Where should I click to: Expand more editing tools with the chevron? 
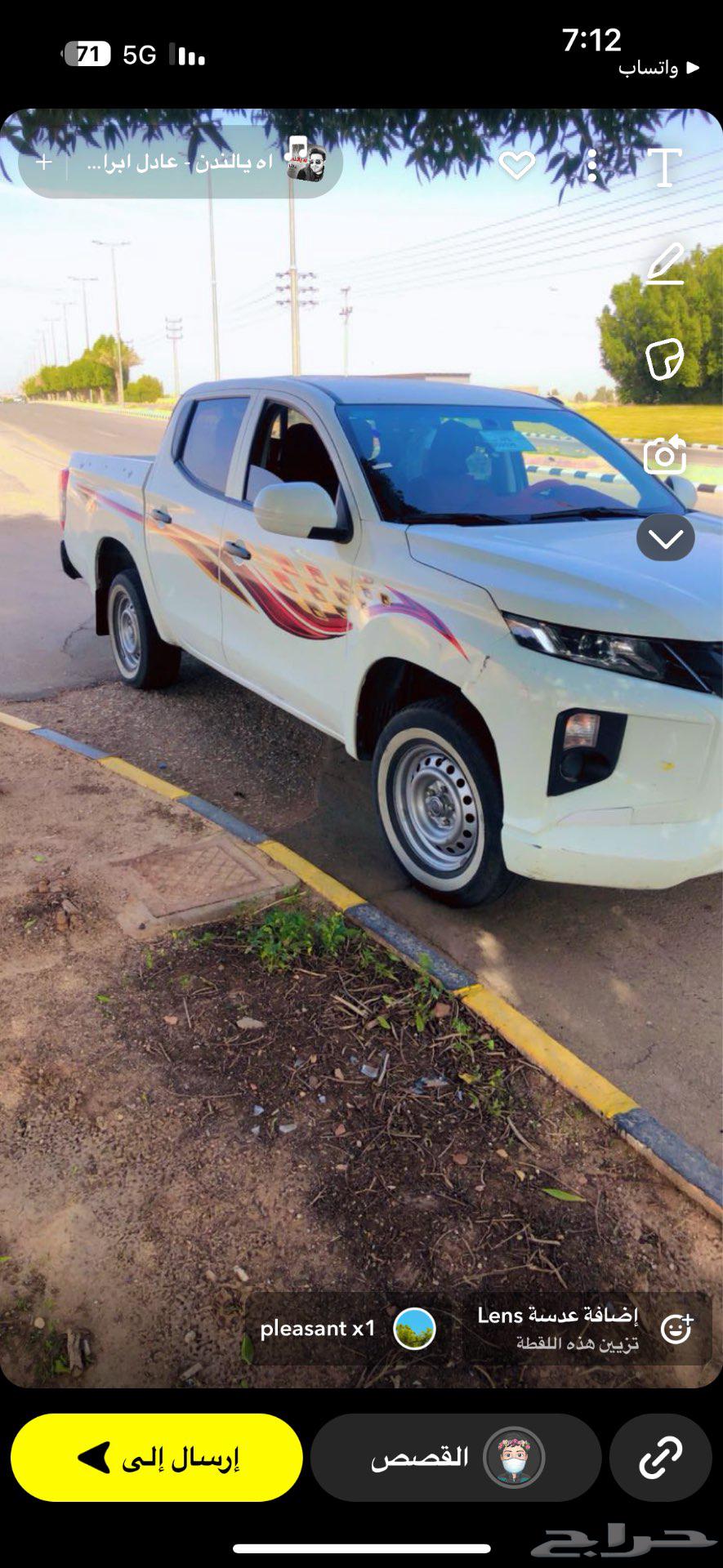coord(665,538)
